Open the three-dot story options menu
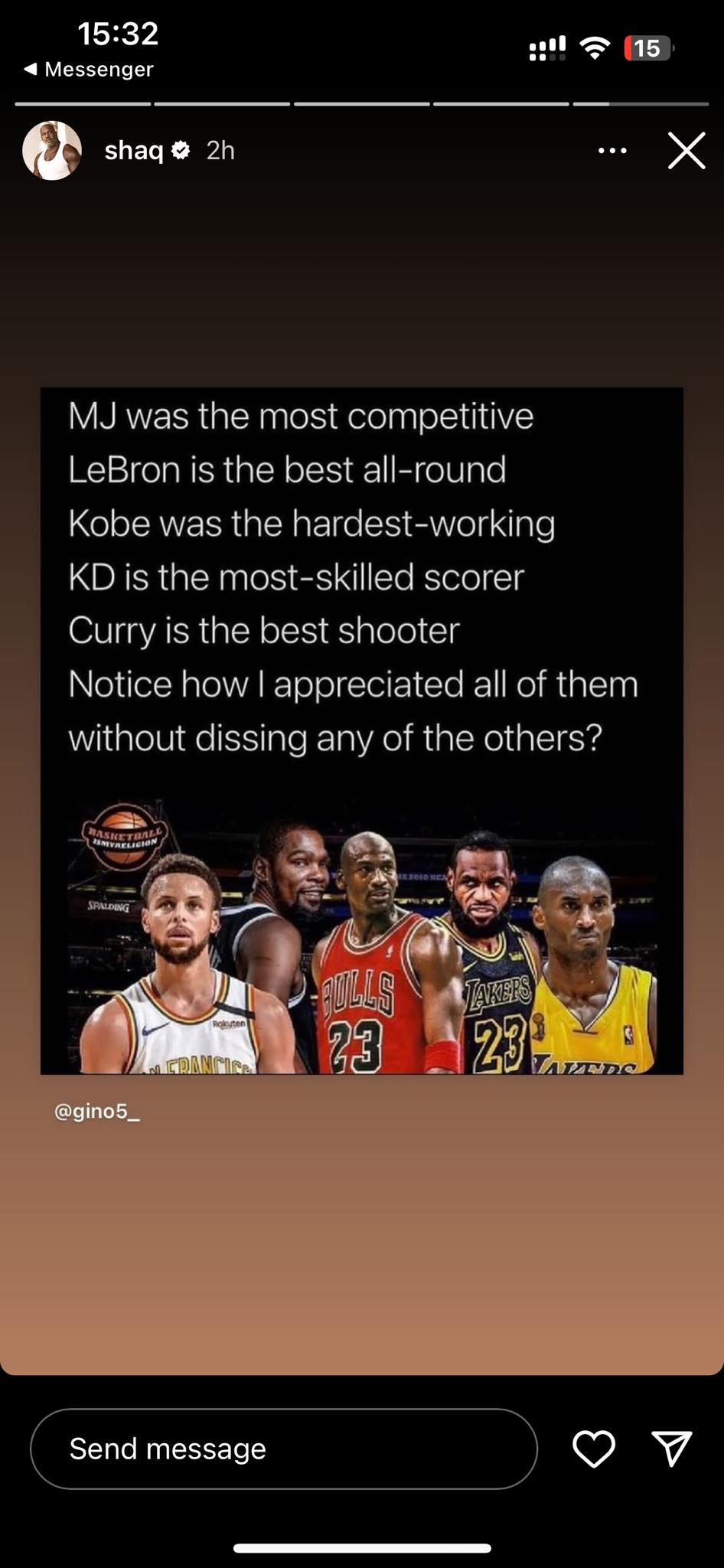 (x=611, y=150)
